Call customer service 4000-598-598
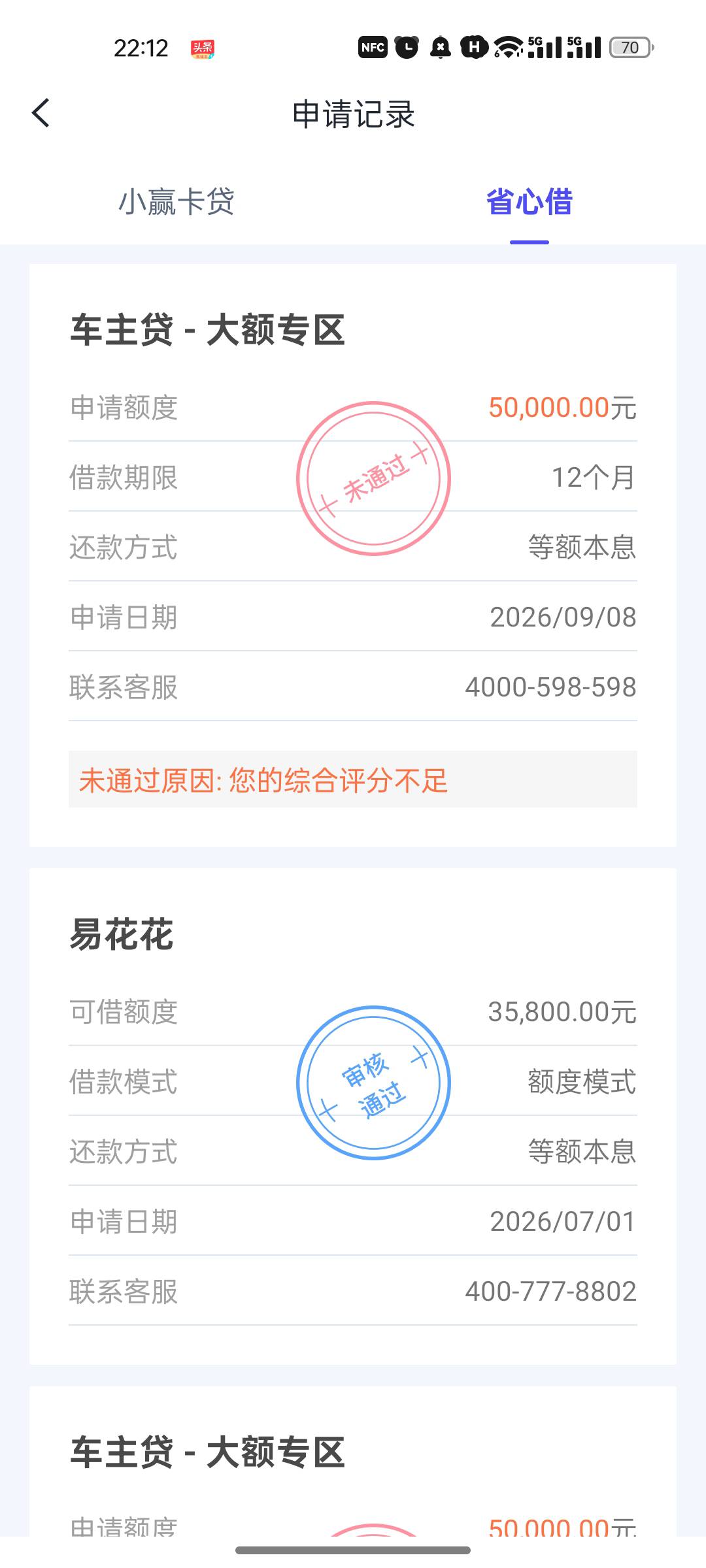The height and width of the screenshot is (1568, 706). pyautogui.click(x=550, y=687)
